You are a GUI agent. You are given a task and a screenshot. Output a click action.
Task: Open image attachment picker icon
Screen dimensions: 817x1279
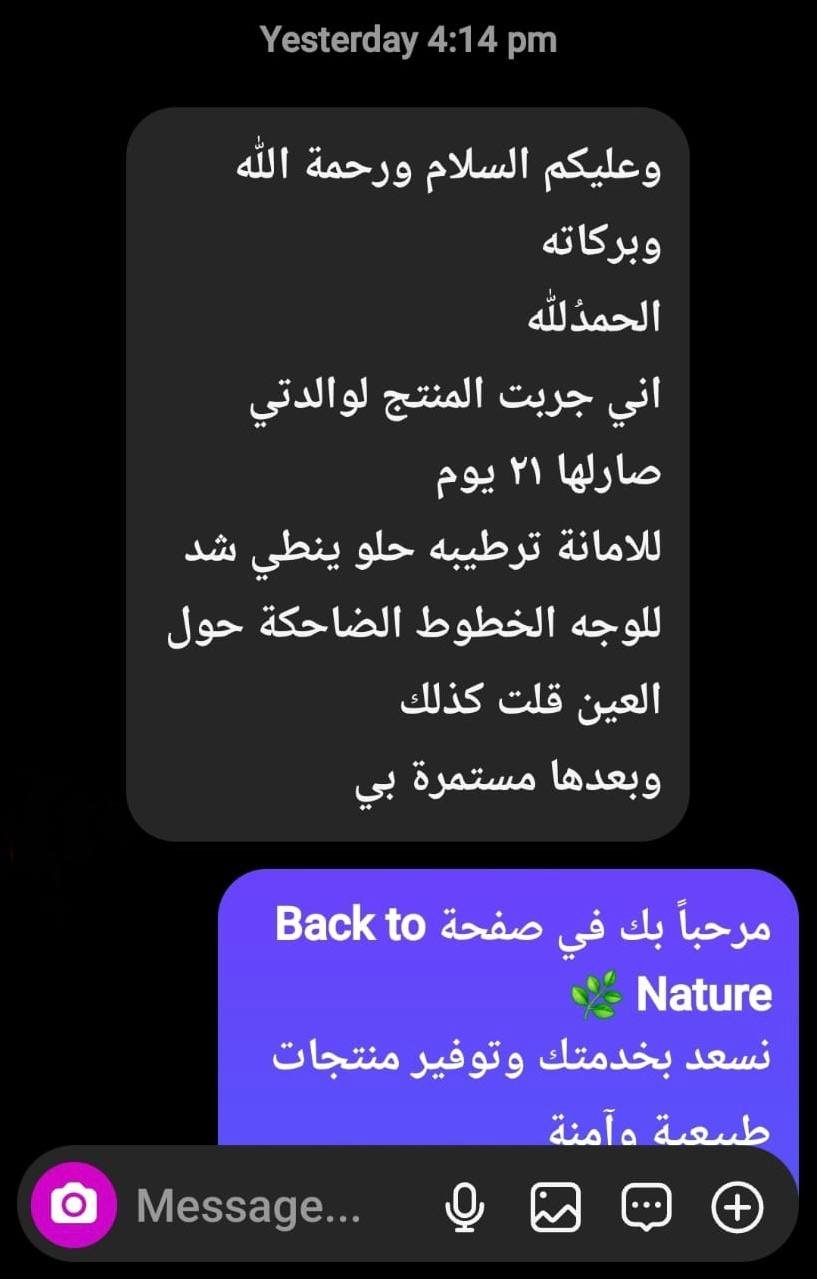(x=556, y=1205)
